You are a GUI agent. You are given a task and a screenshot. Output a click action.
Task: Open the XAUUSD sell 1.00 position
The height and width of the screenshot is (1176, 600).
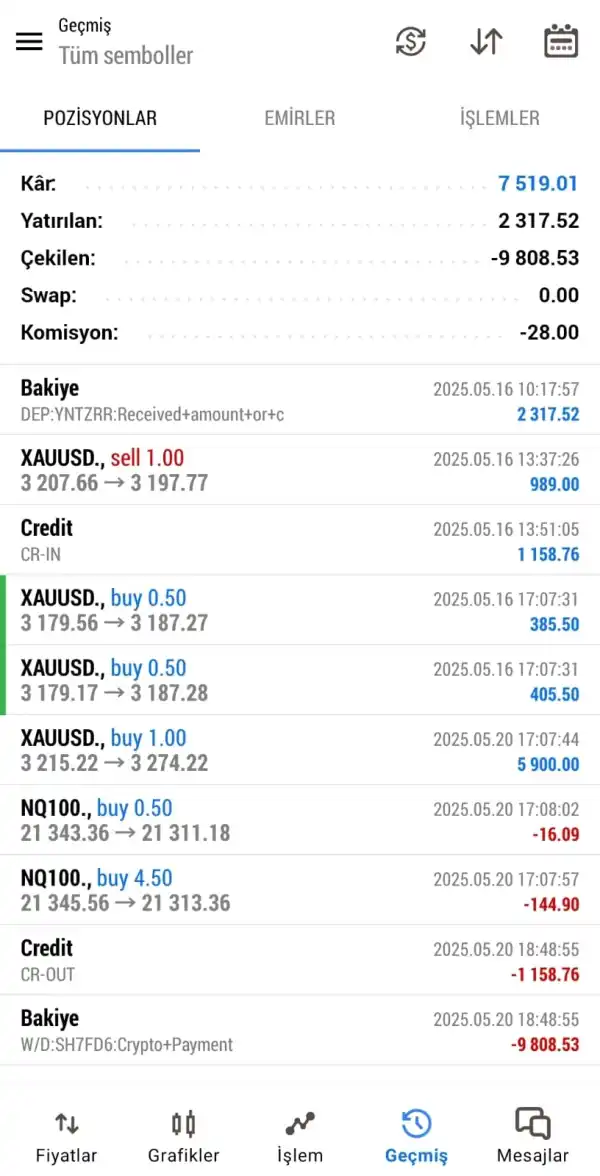pos(300,470)
